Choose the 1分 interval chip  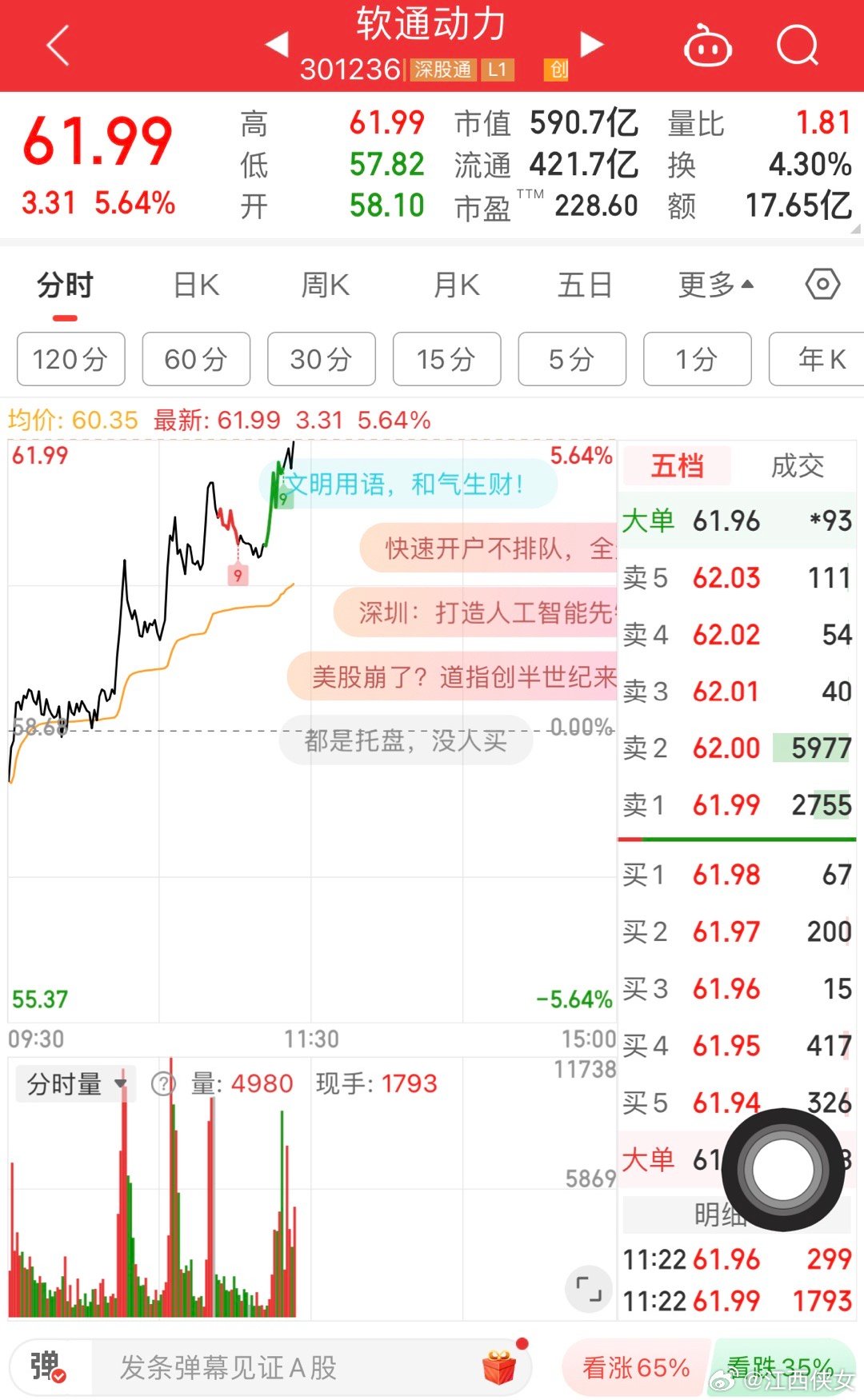point(698,359)
